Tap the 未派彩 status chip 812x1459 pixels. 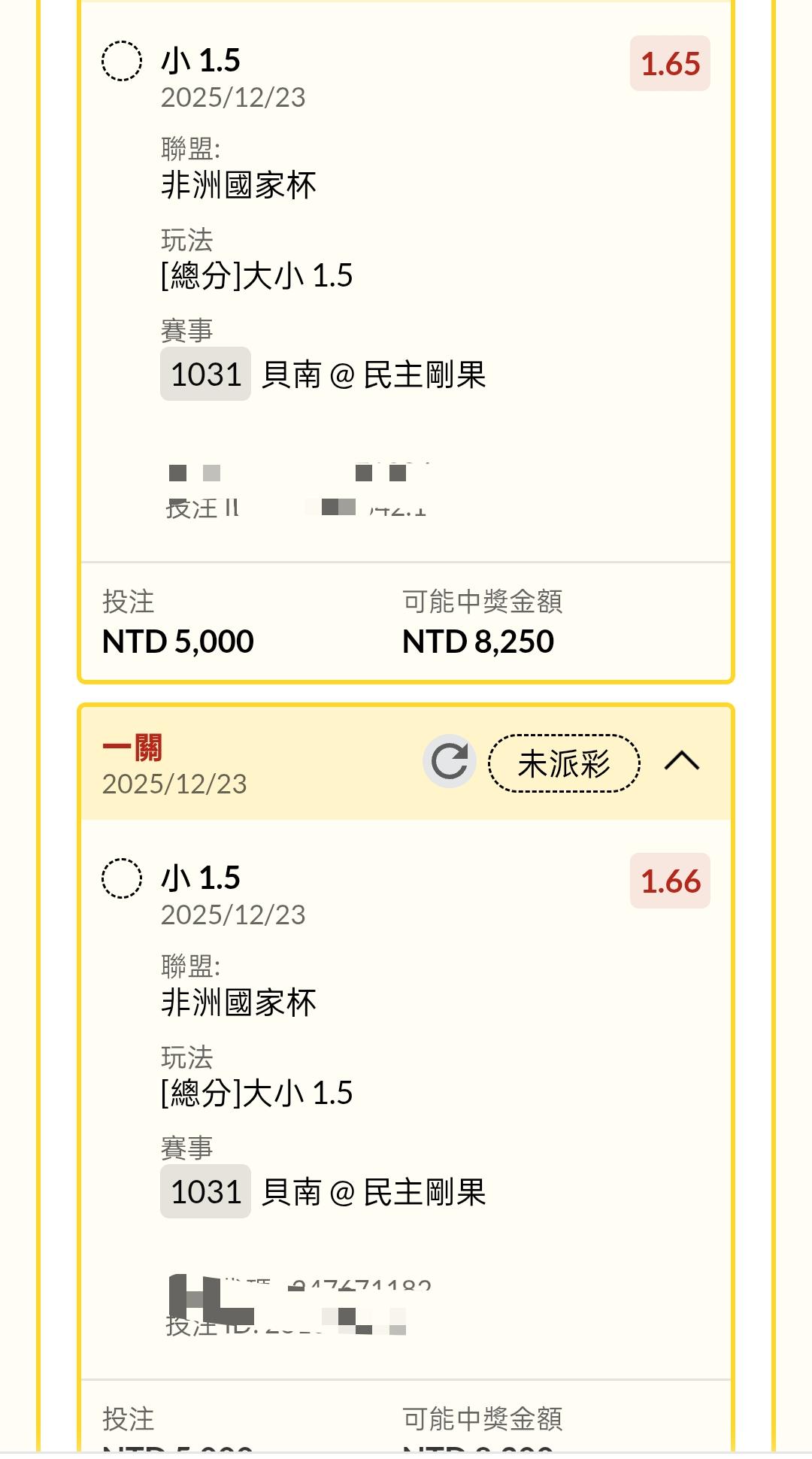point(564,763)
